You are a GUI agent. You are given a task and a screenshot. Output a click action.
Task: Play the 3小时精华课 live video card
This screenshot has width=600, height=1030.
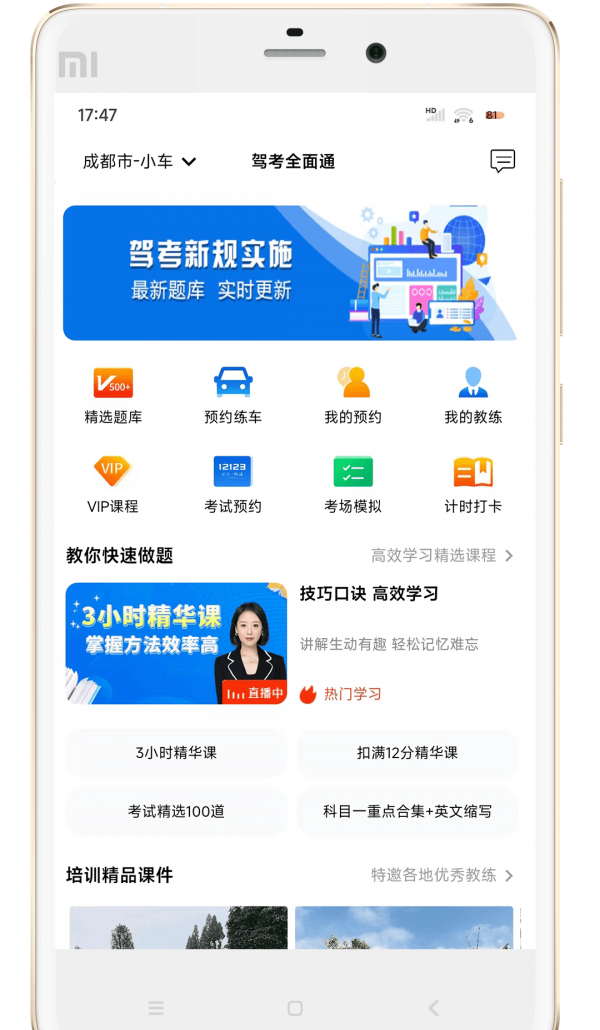click(x=176, y=643)
